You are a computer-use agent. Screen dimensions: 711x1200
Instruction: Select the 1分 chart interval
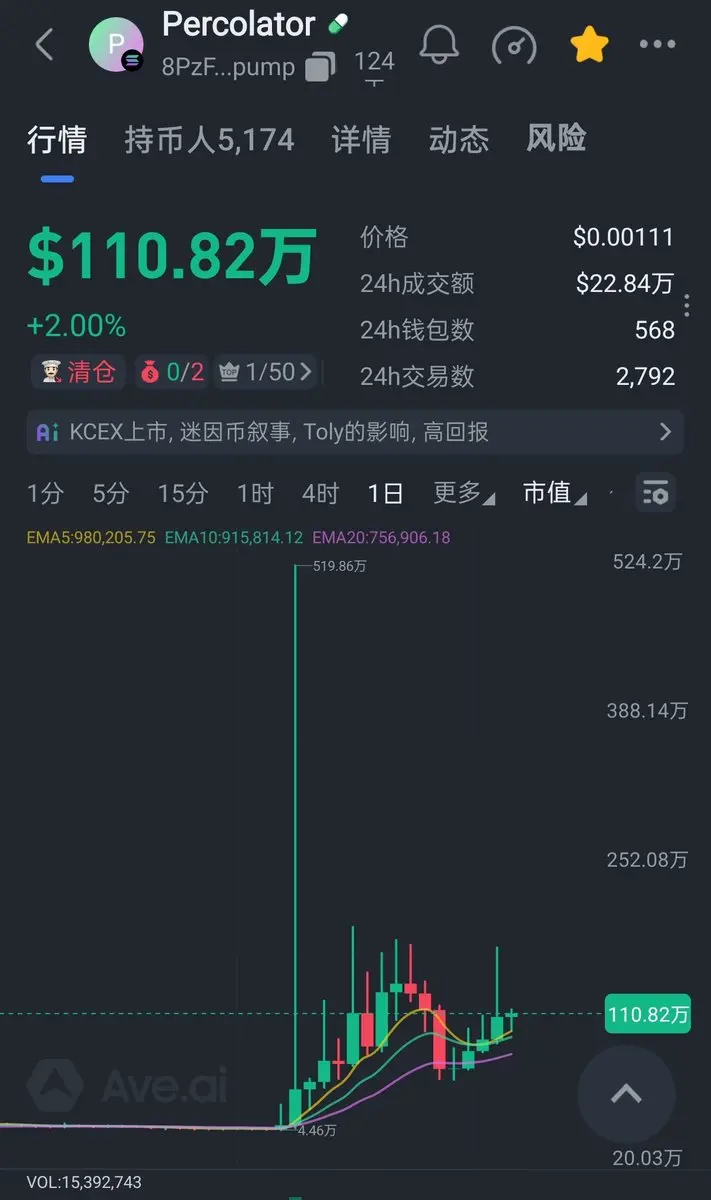45,493
